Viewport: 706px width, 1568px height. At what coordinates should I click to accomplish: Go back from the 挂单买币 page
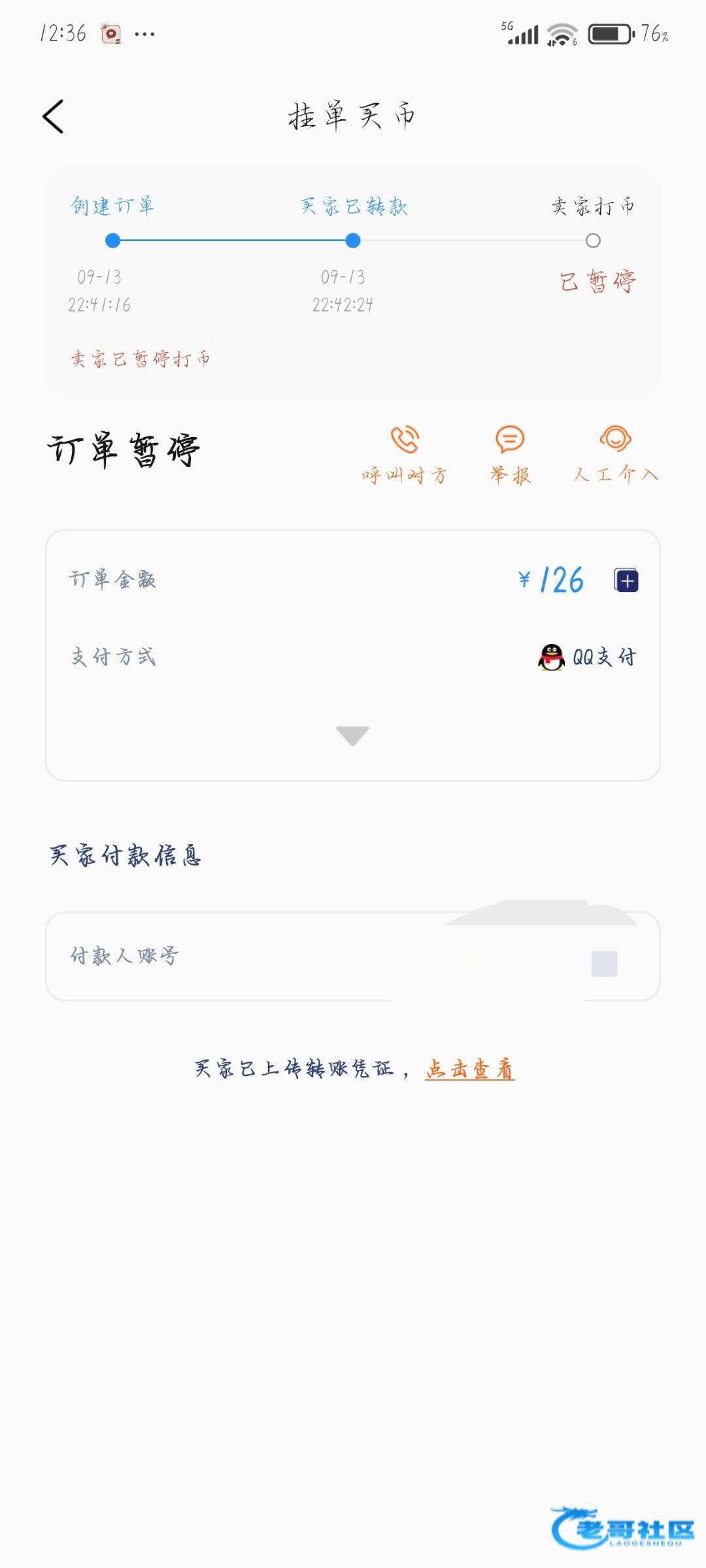(x=54, y=117)
